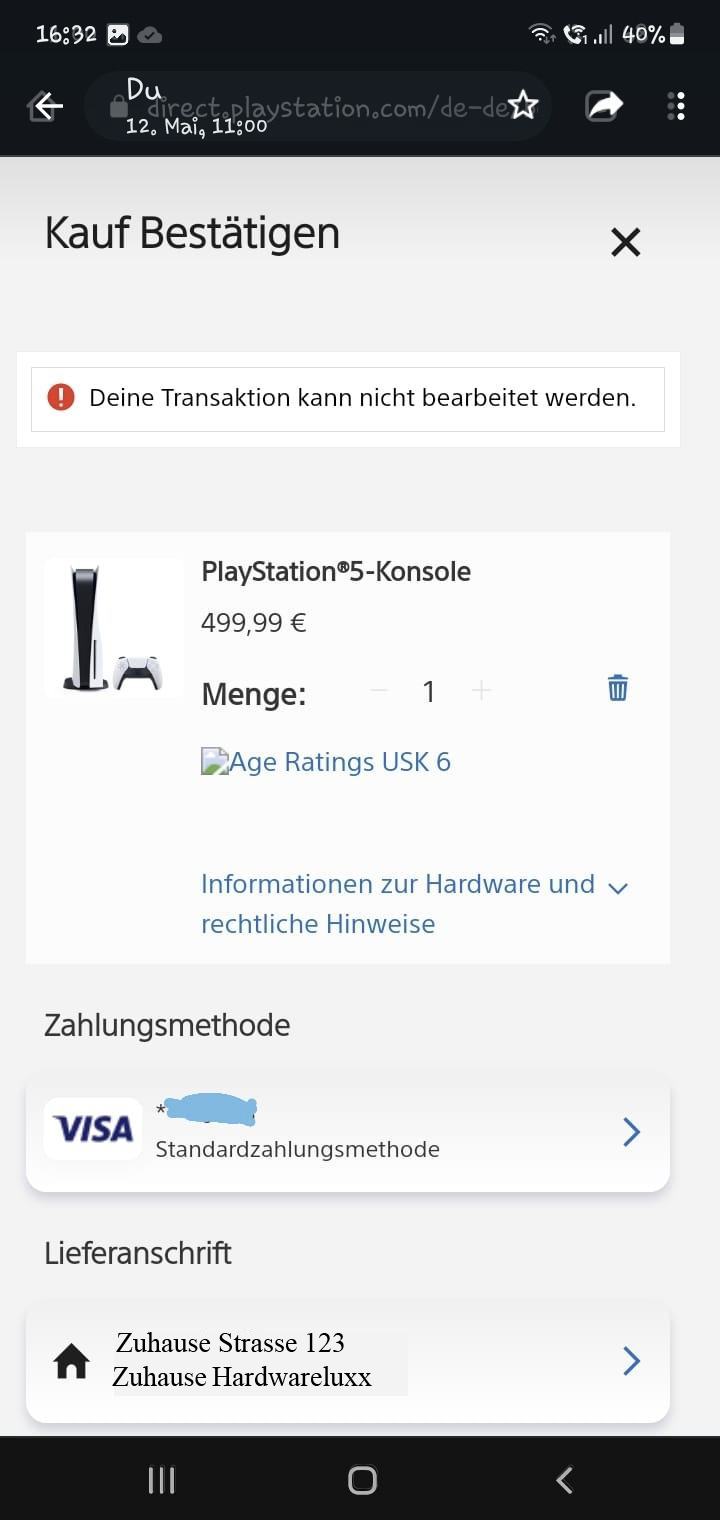Decrease the PlayStation 5 quantity

pyautogui.click(x=379, y=691)
